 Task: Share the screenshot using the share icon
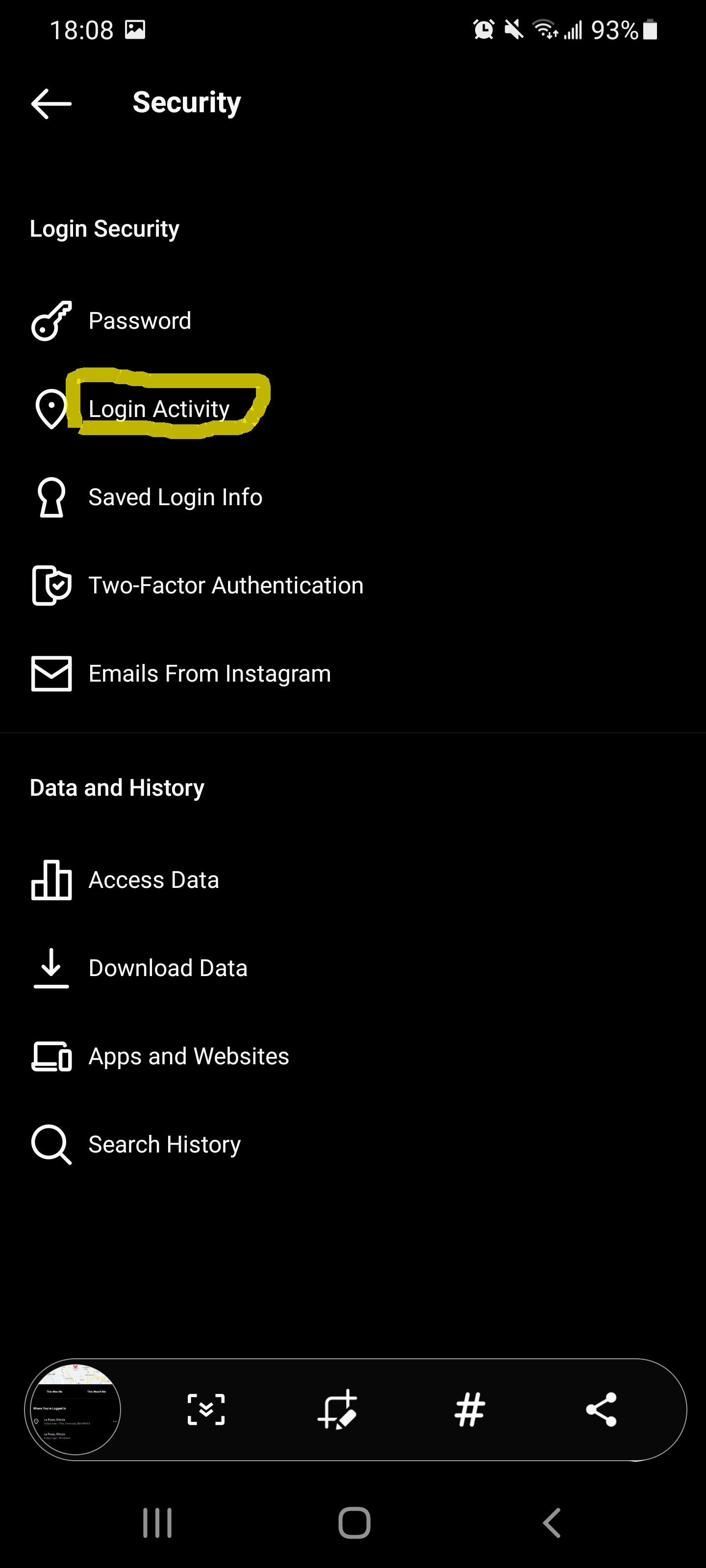tap(601, 1411)
